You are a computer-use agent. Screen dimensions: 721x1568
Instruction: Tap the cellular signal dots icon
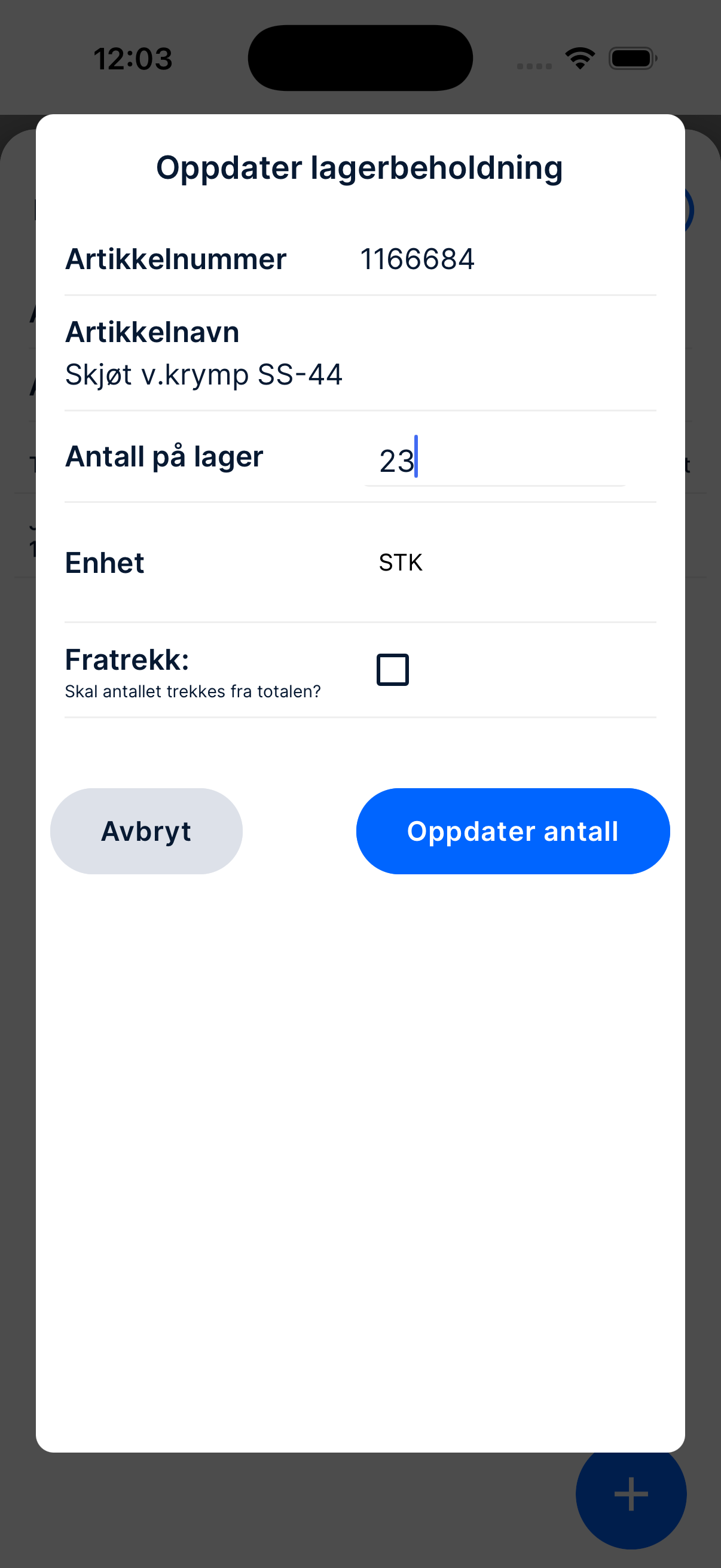534,63
